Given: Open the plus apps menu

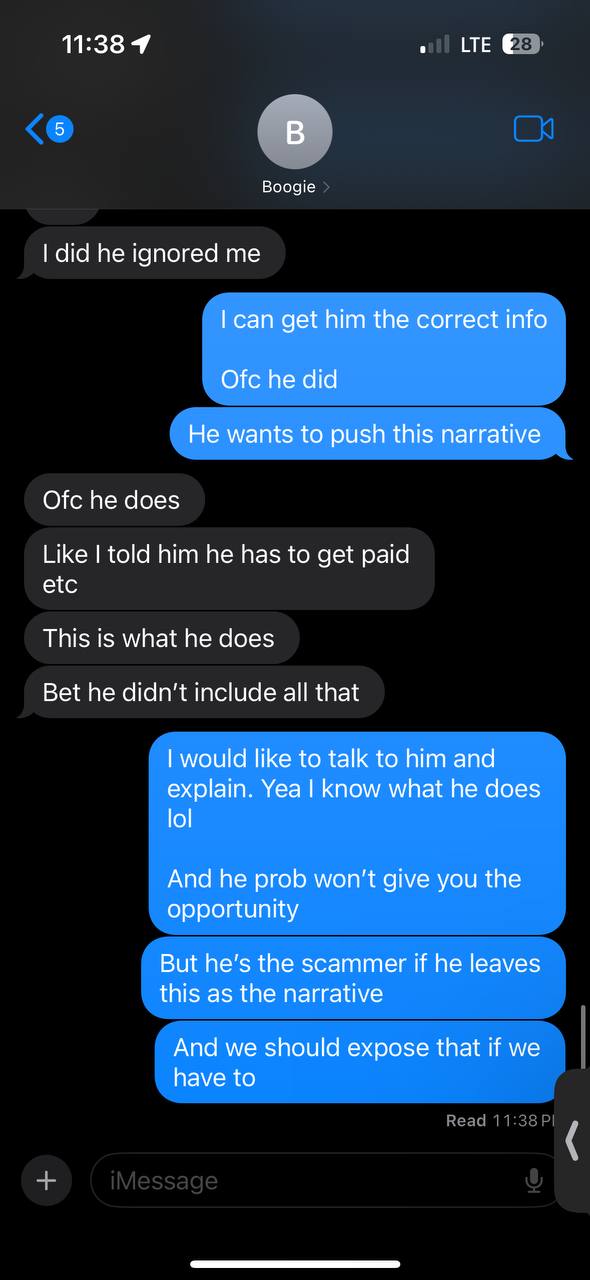Looking at the screenshot, I should [x=46, y=1180].
